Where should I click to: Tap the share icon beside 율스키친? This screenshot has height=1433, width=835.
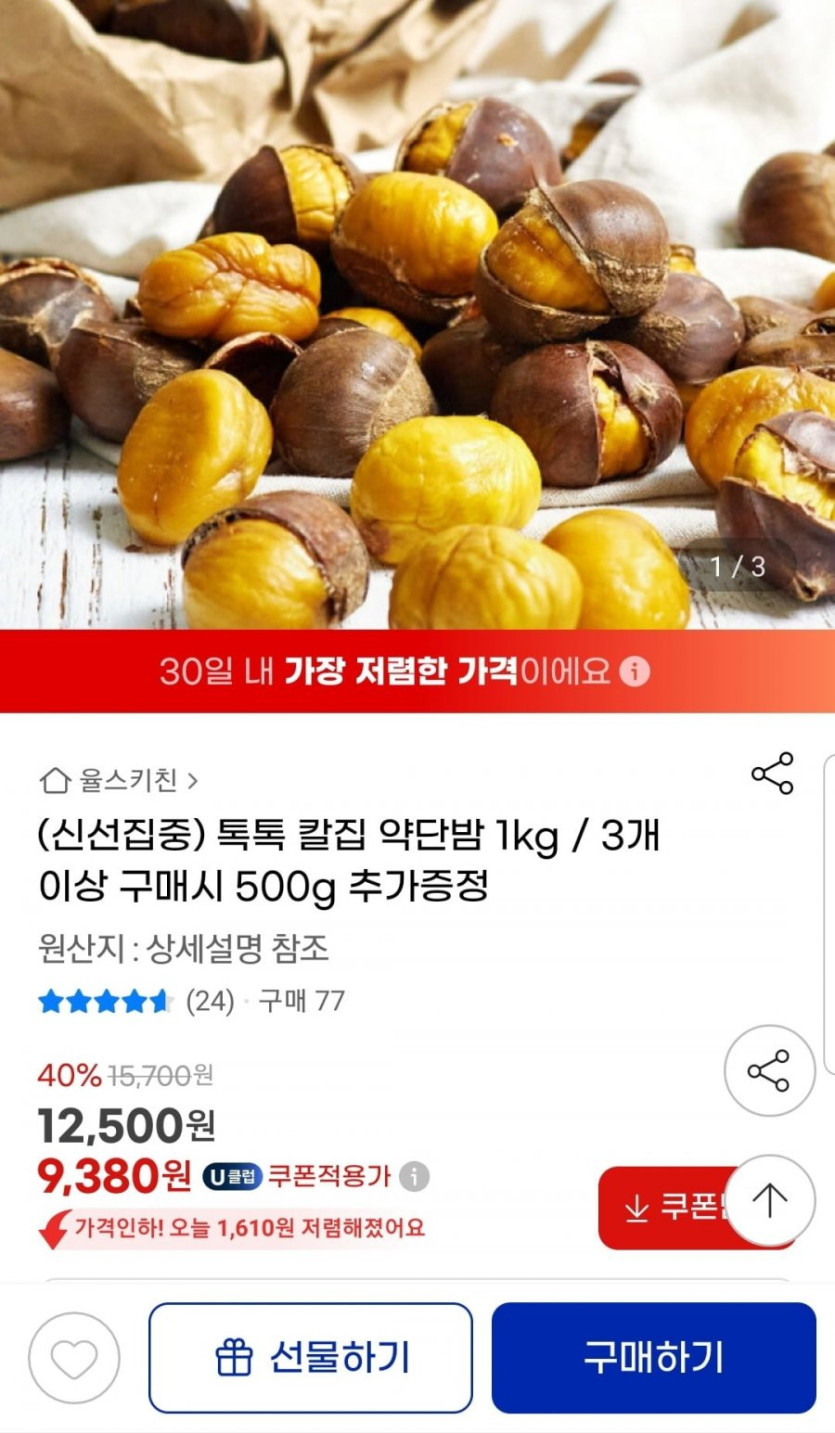[x=772, y=773]
